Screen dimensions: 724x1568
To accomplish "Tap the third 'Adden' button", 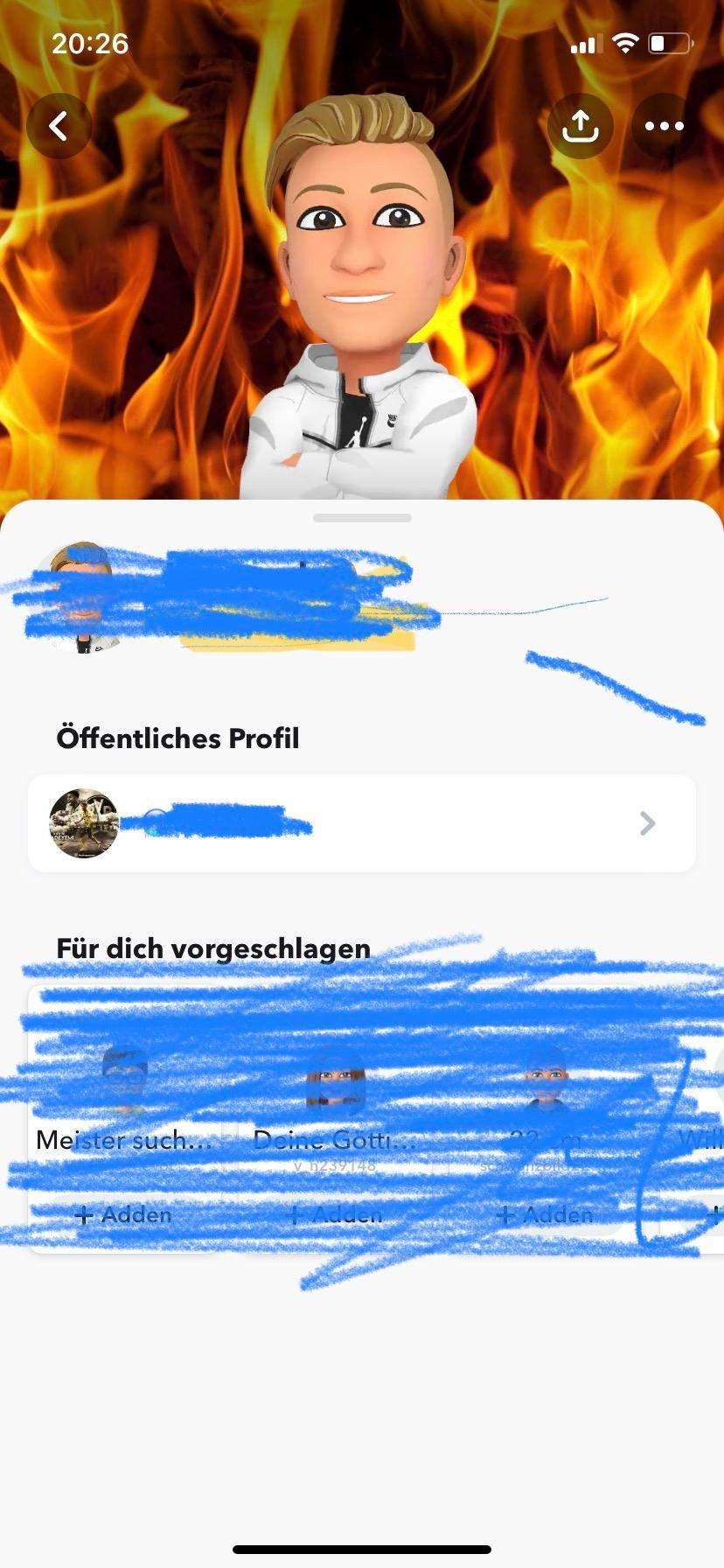I will click(x=546, y=1214).
